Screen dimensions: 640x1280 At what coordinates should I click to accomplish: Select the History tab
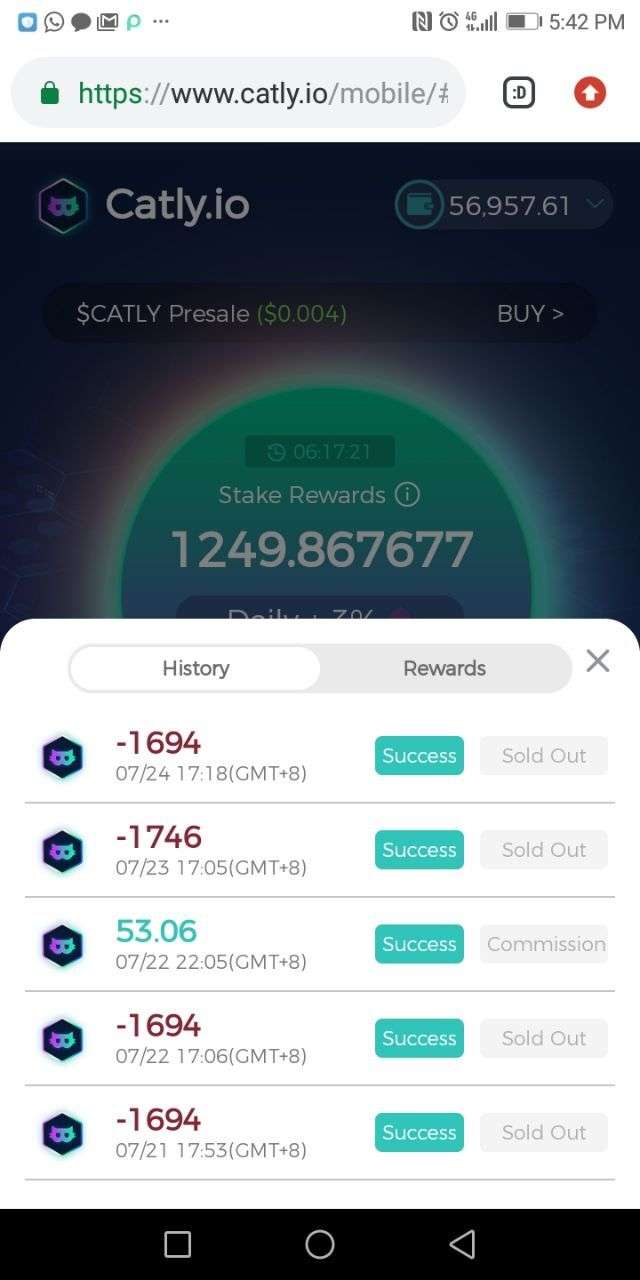196,668
